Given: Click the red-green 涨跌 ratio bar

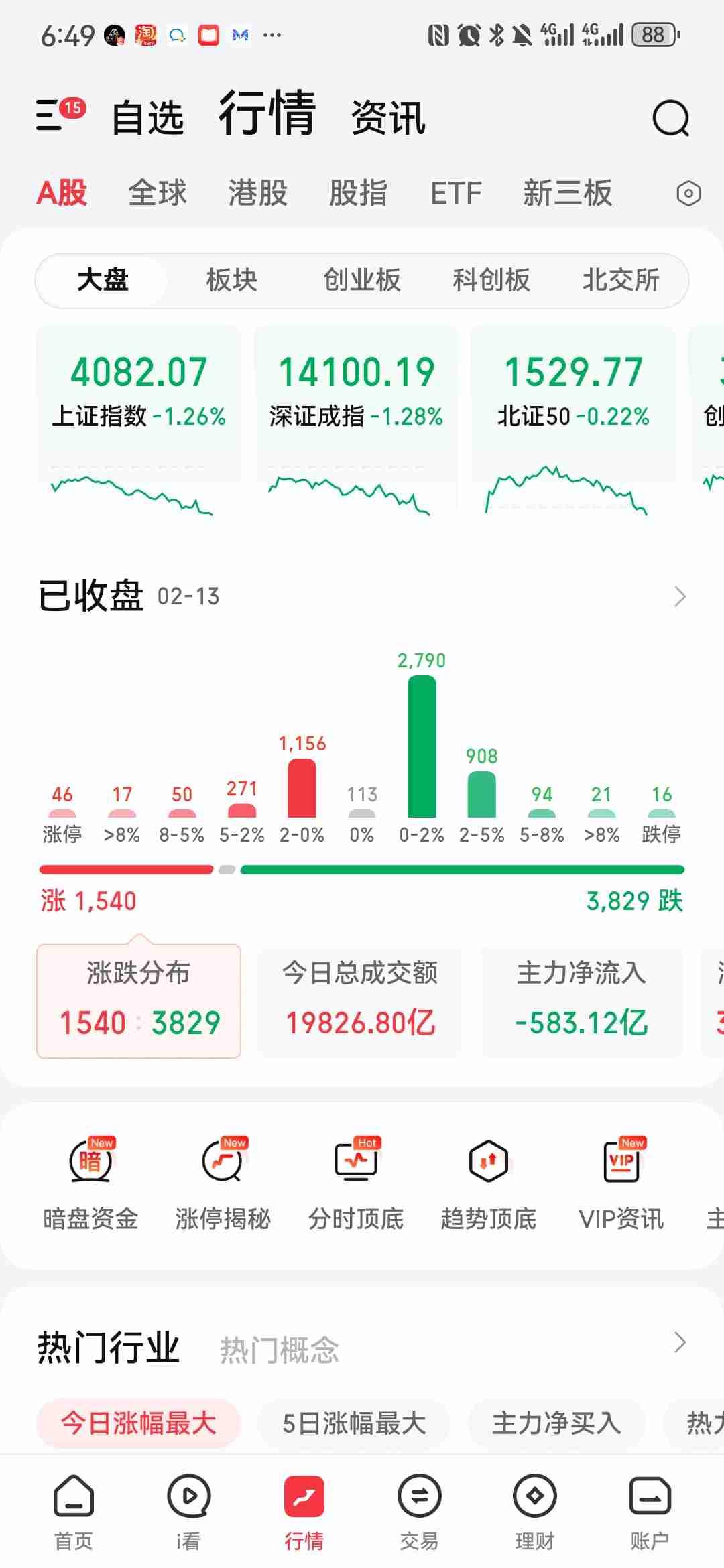Looking at the screenshot, I should pos(362,870).
